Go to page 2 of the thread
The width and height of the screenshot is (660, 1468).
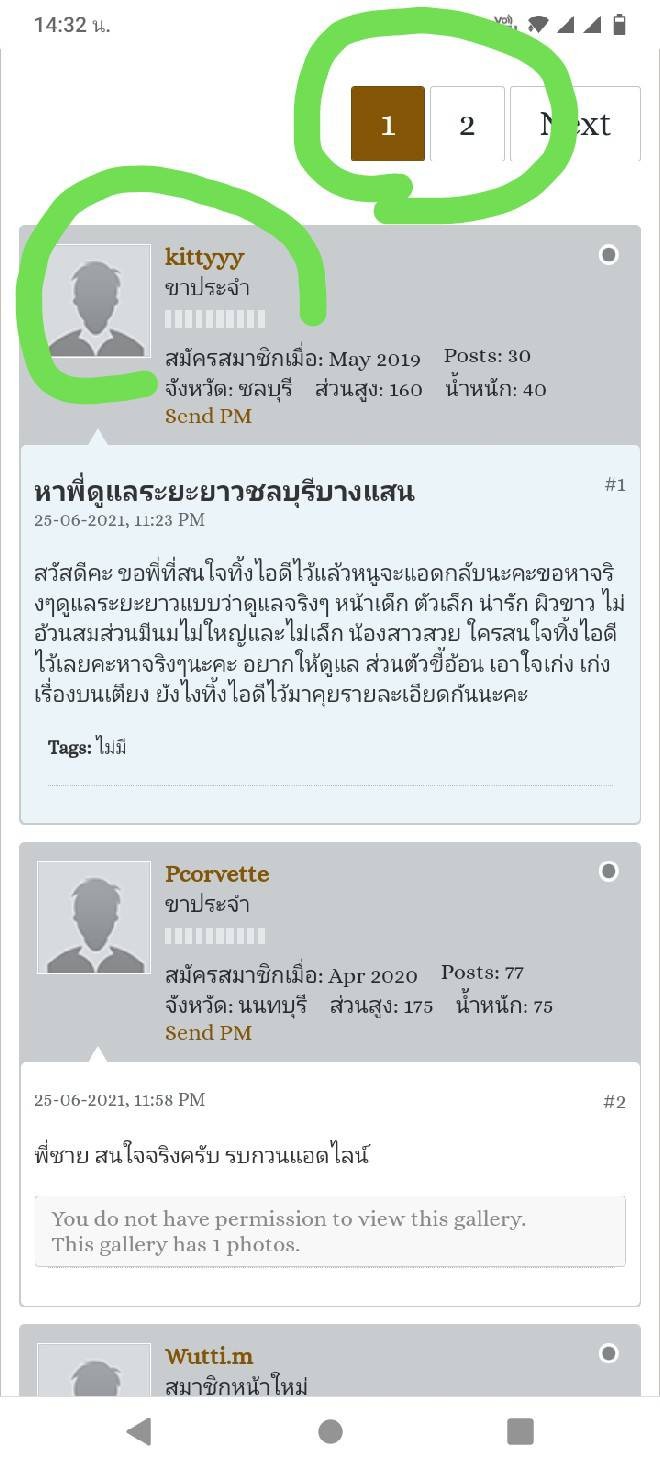tap(467, 124)
